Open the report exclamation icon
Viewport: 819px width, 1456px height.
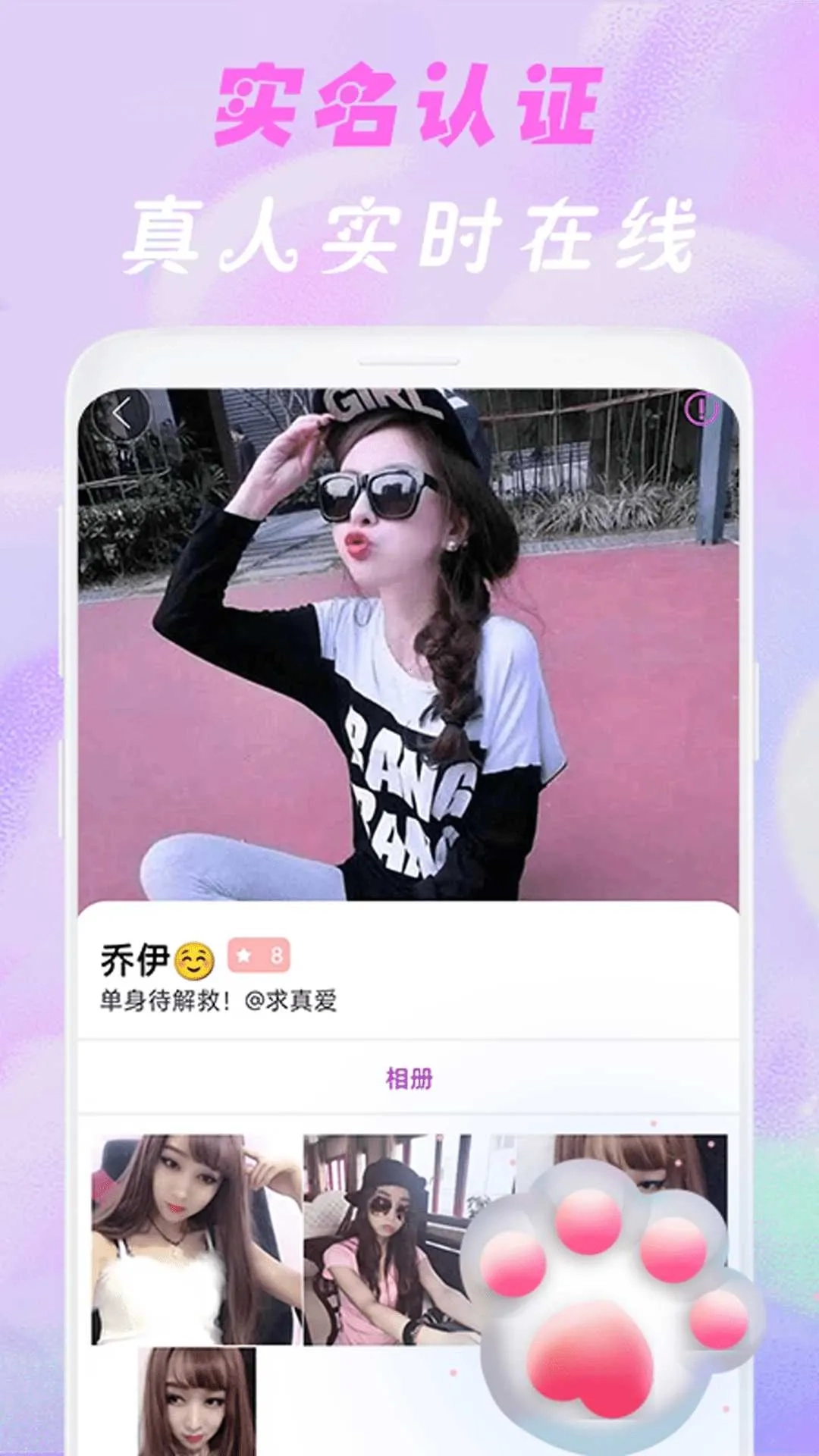point(699,409)
